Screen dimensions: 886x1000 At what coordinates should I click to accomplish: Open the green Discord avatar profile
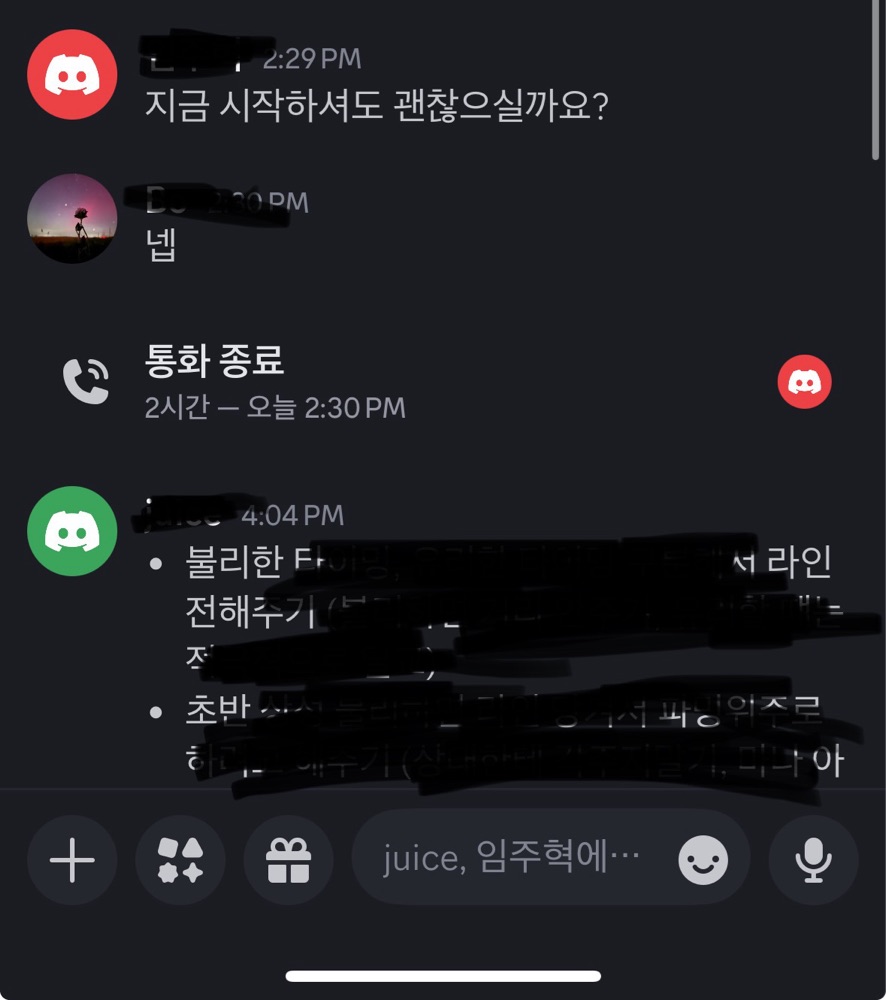click(72, 531)
